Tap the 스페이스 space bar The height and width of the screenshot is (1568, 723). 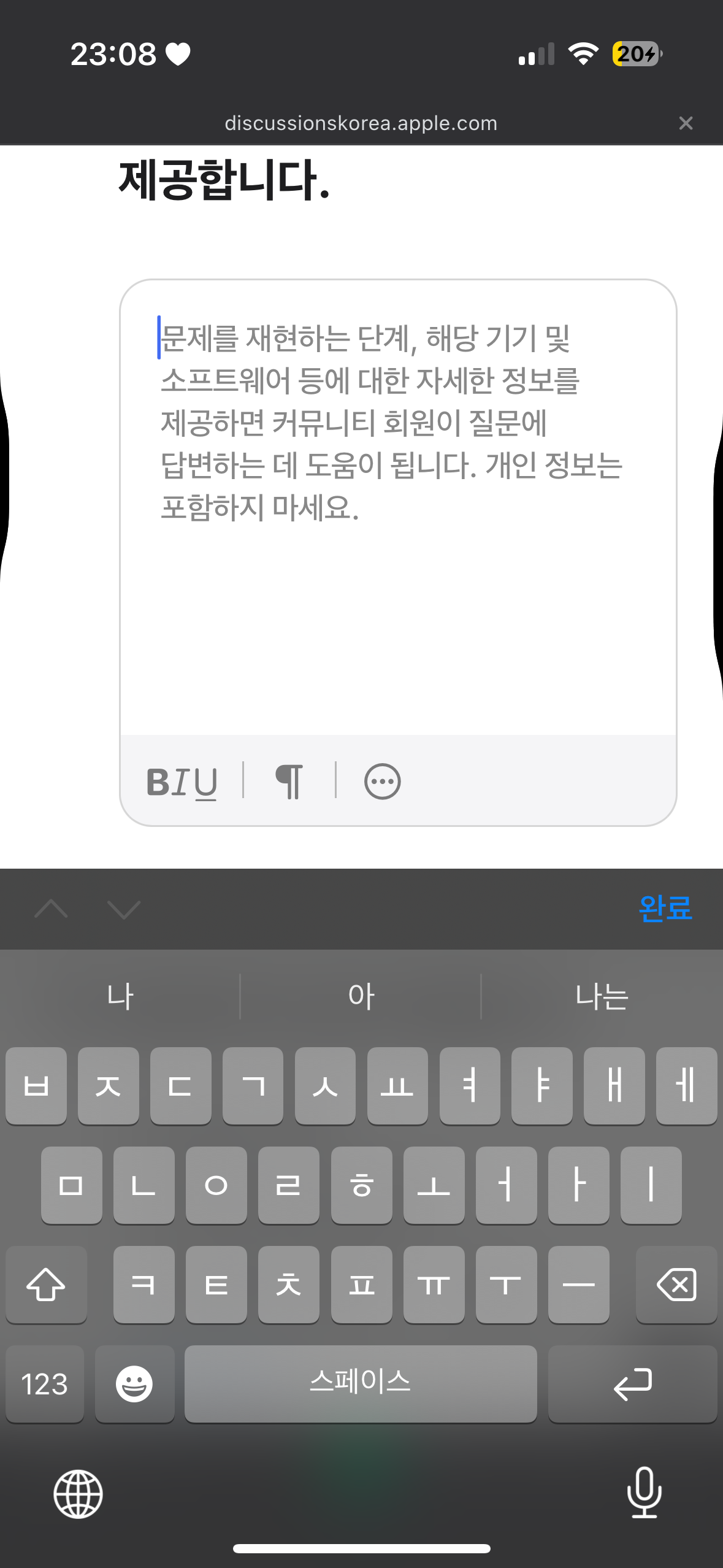(x=361, y=1384)
